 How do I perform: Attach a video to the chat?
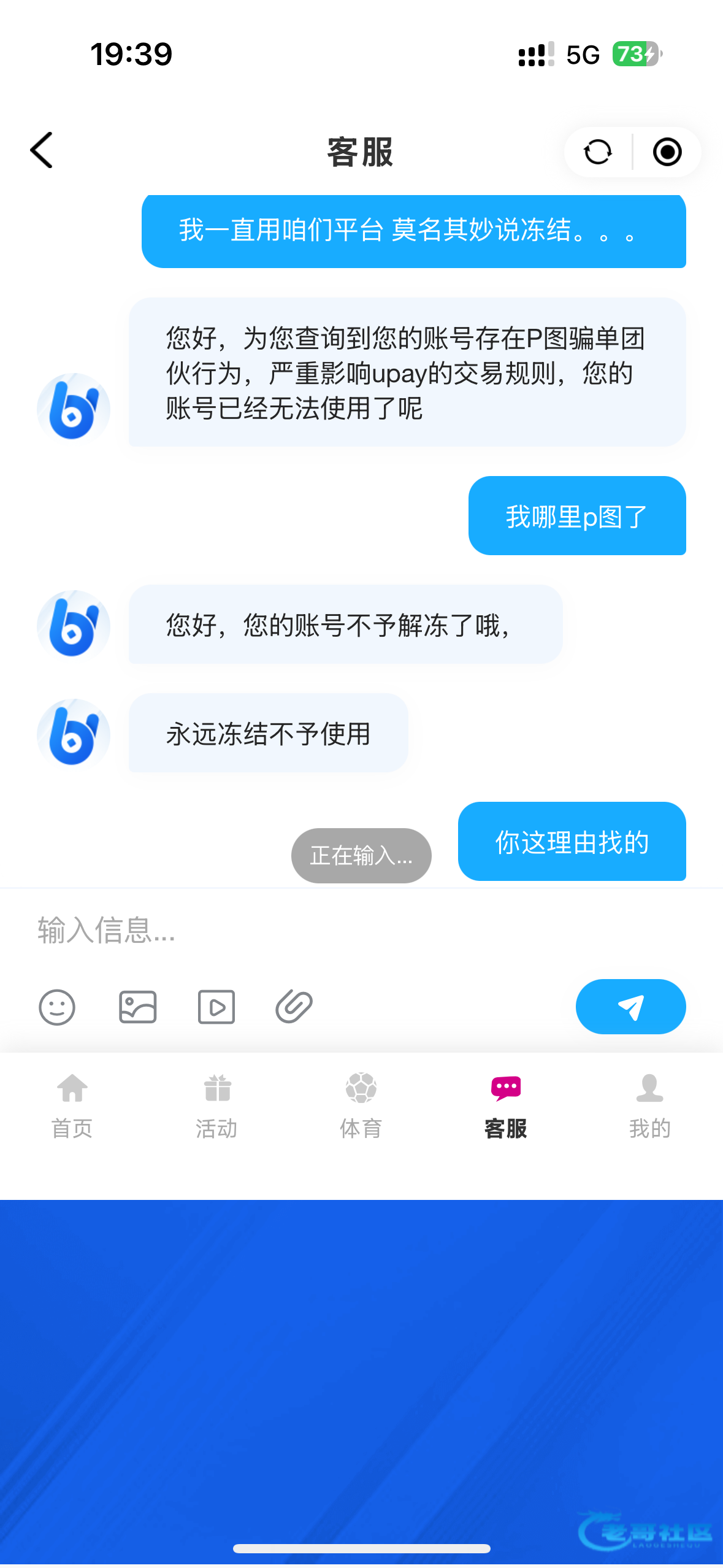(216, 1007)
